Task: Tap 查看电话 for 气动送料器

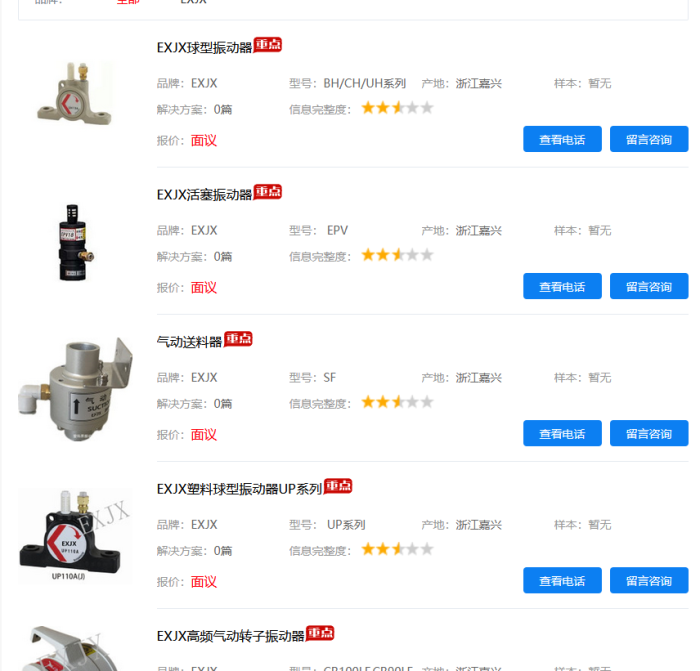Action: point(562,434)
